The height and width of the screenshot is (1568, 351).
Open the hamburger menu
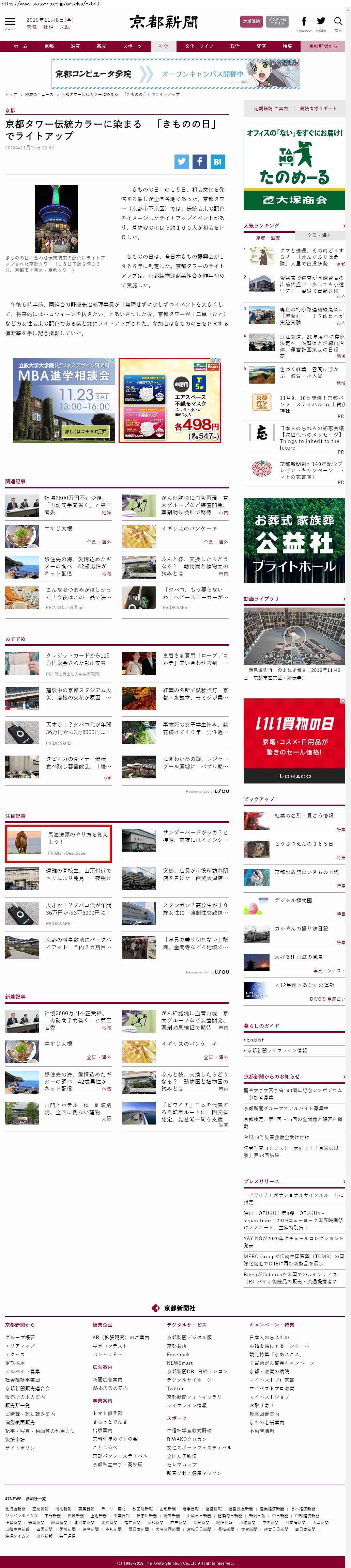click(x=10, y=22)
